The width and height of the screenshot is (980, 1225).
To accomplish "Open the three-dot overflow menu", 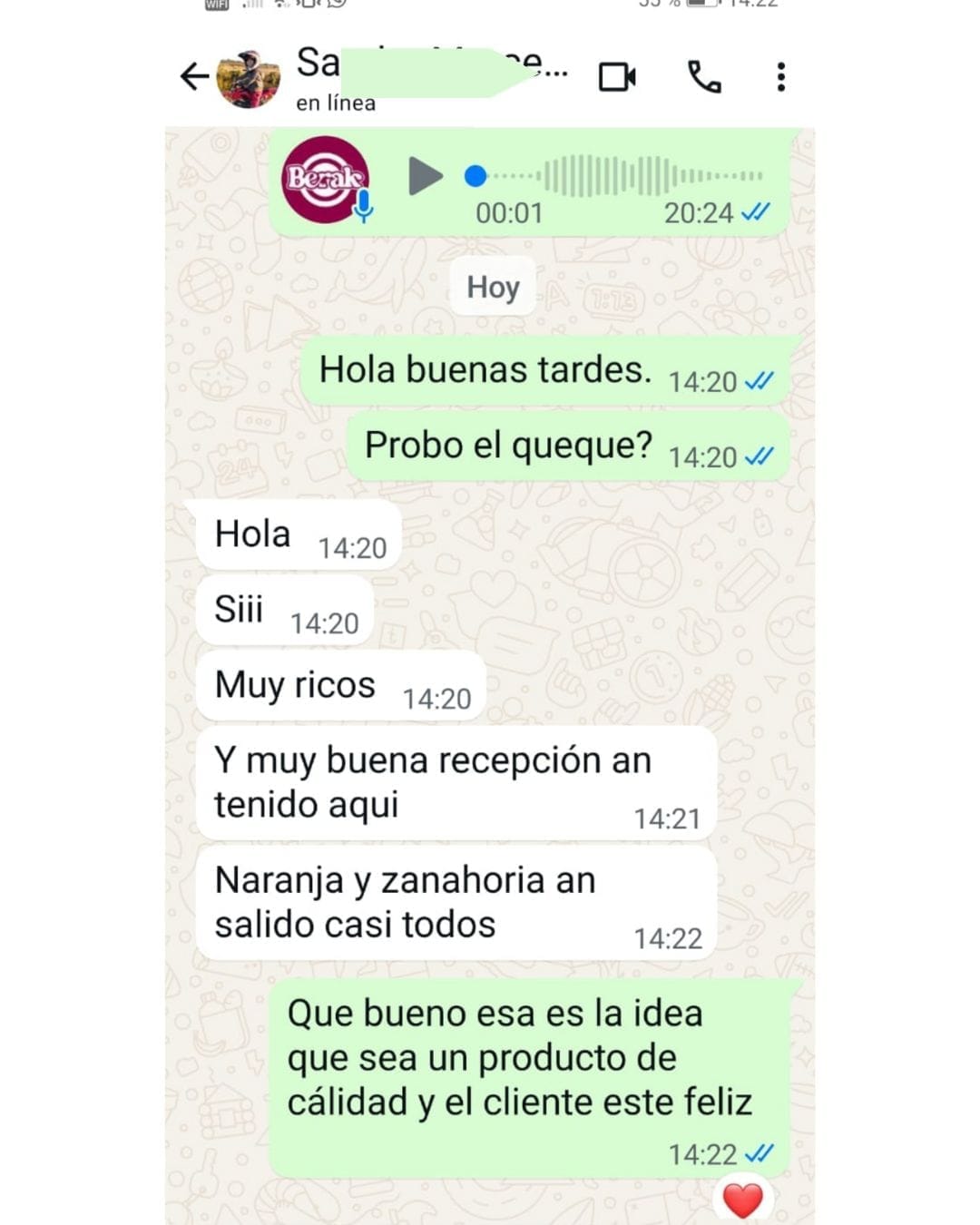I will (x=780, y=77).
